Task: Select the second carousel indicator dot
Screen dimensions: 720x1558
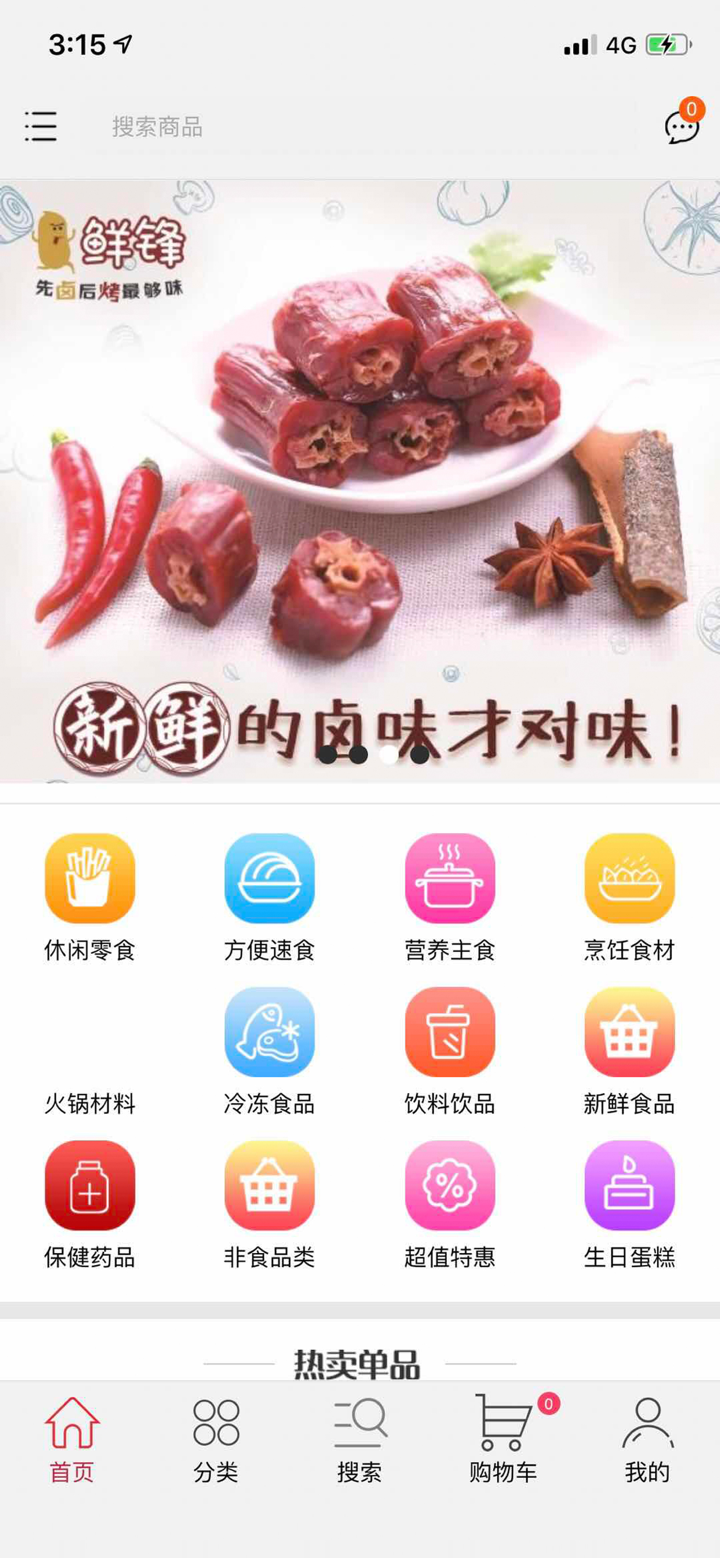Action: tap(360, 755)
